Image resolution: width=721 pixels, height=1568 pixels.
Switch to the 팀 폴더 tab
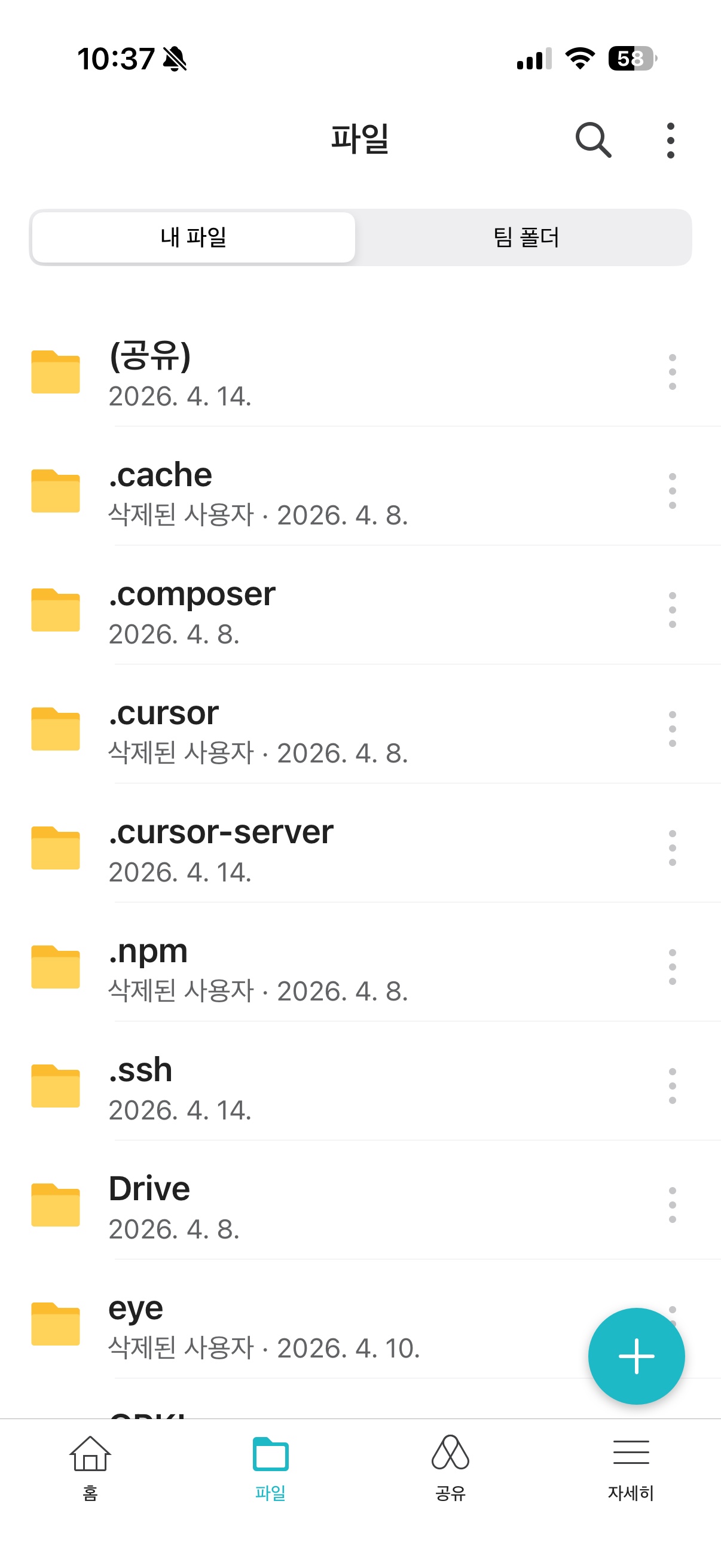click(525, 237)
